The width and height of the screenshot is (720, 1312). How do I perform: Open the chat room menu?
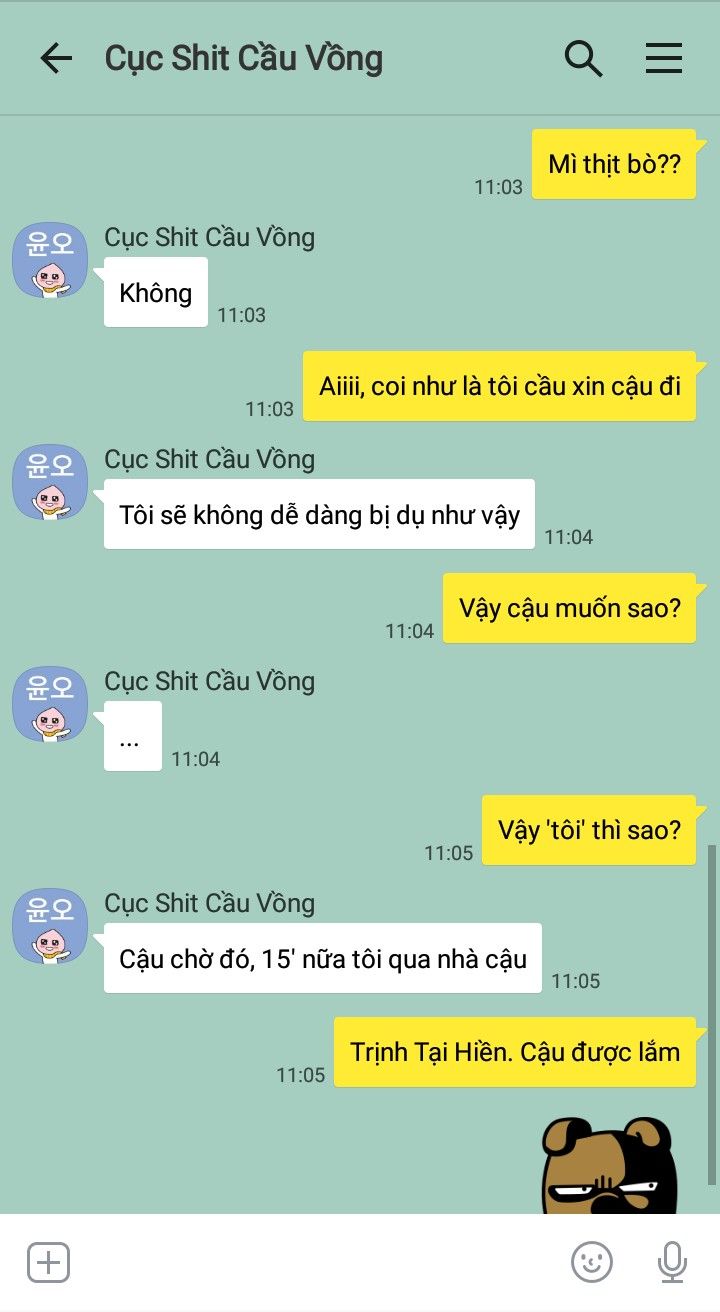coord(663,59)
